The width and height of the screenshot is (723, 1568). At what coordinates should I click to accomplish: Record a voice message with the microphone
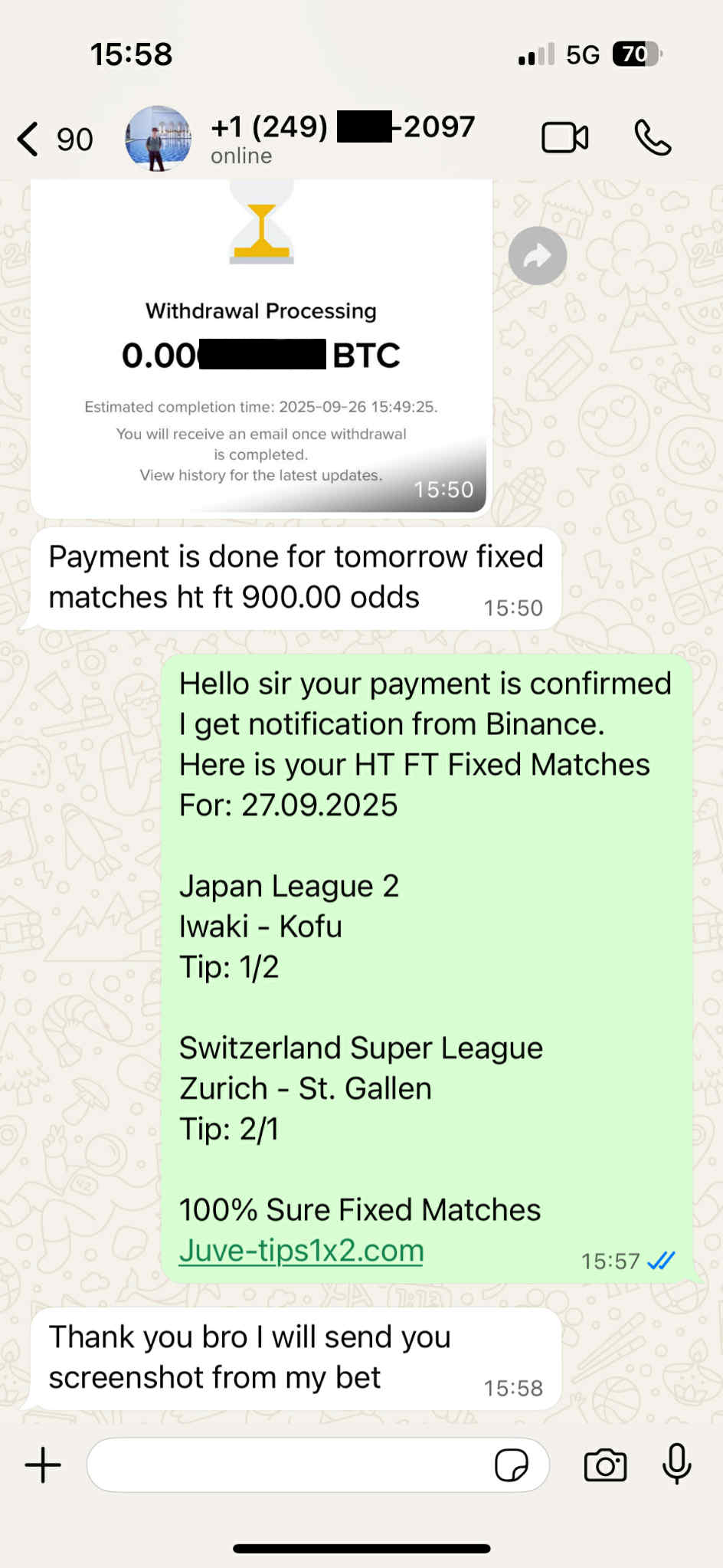pyautogui.click(x=677, y=1464)
